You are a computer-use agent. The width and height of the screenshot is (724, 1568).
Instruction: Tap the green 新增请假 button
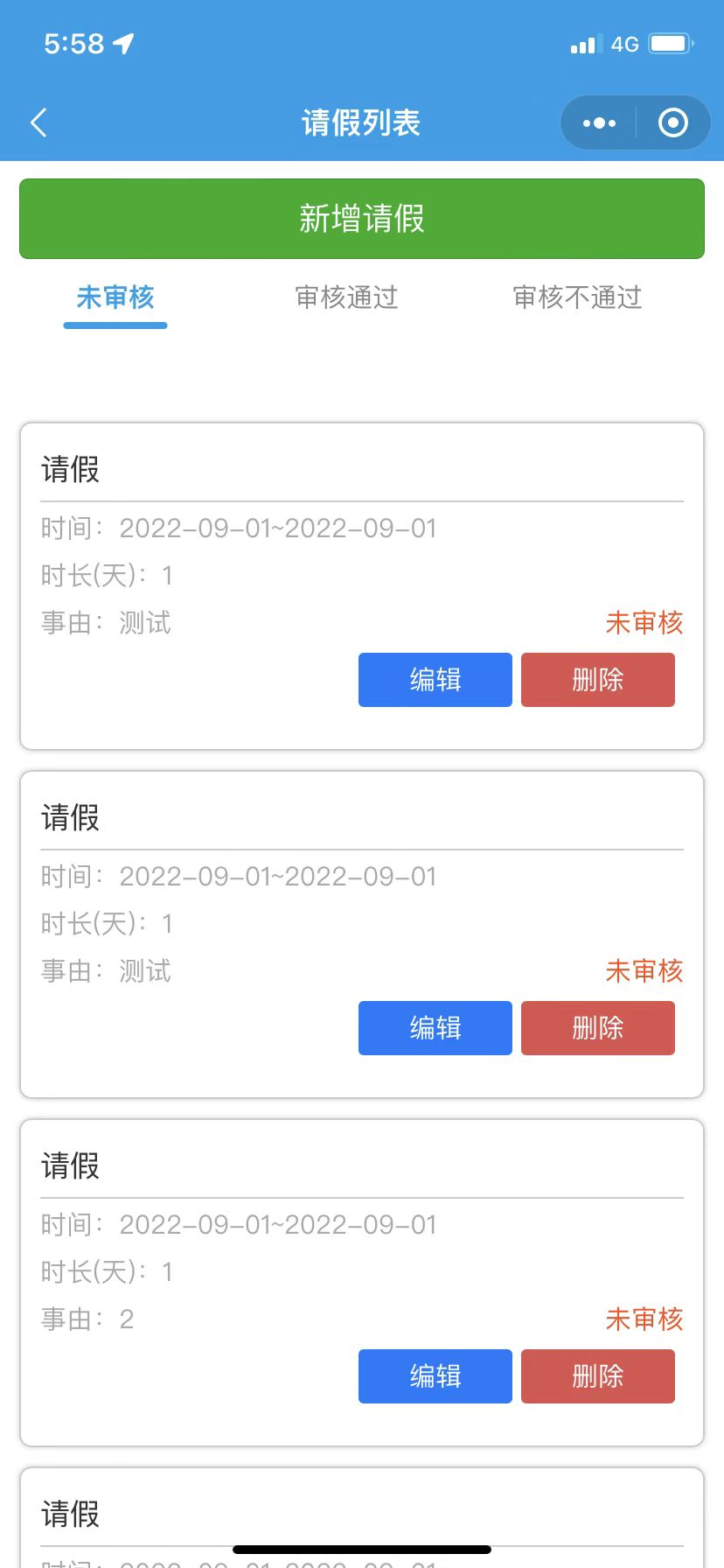(362, 219)
